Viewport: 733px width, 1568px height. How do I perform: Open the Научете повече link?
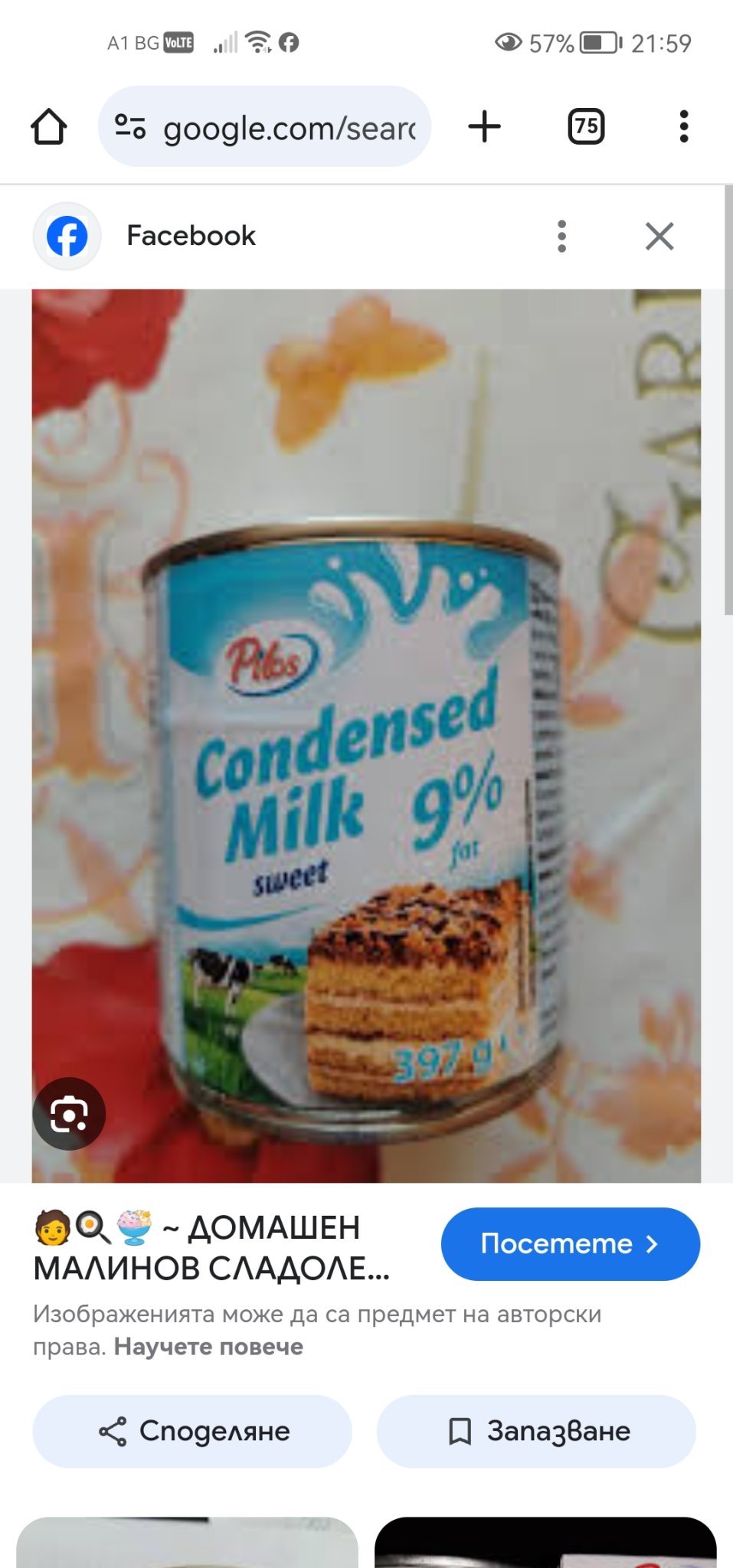pyautogui.click(x=208, y=1347)
